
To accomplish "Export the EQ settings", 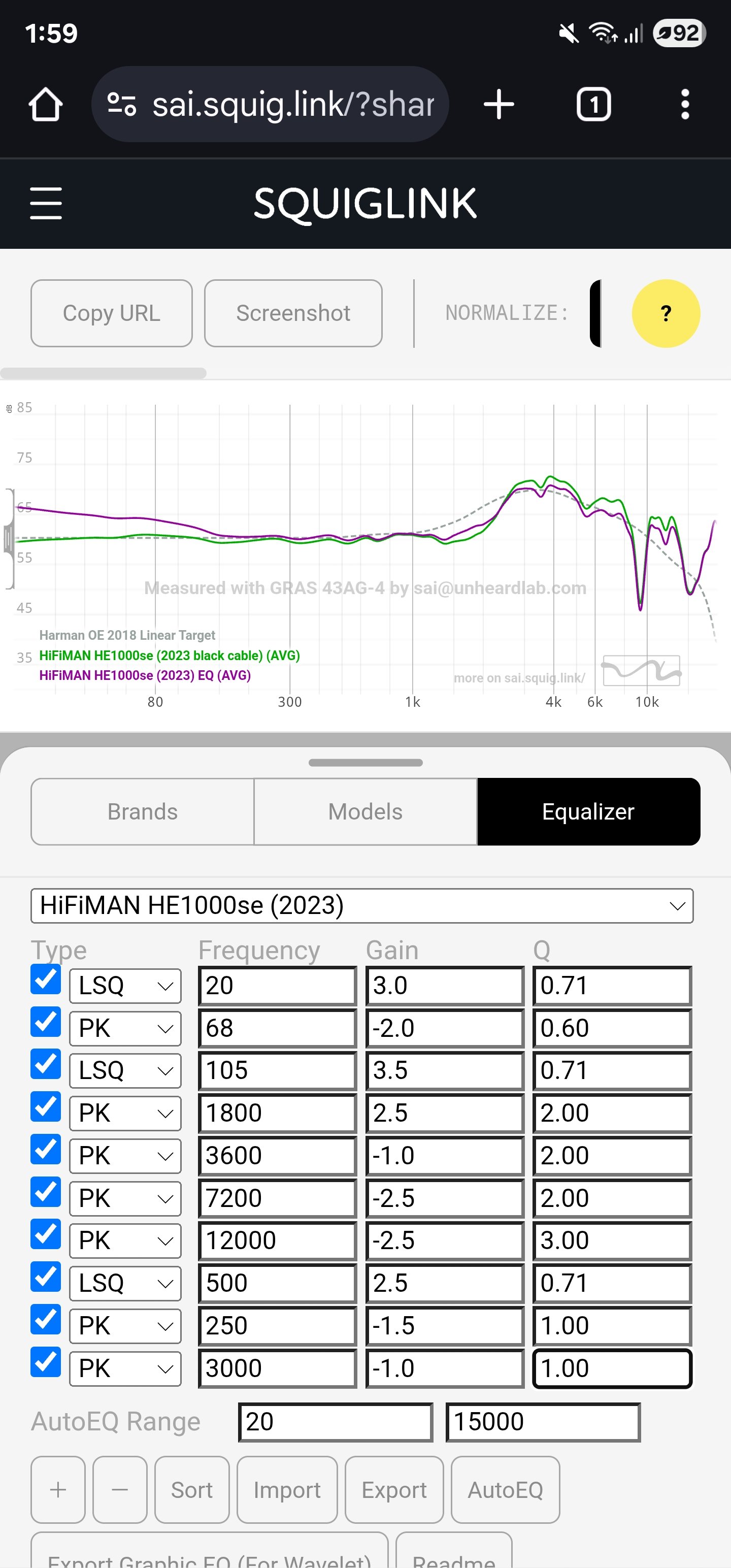I will coord(394,1489).
